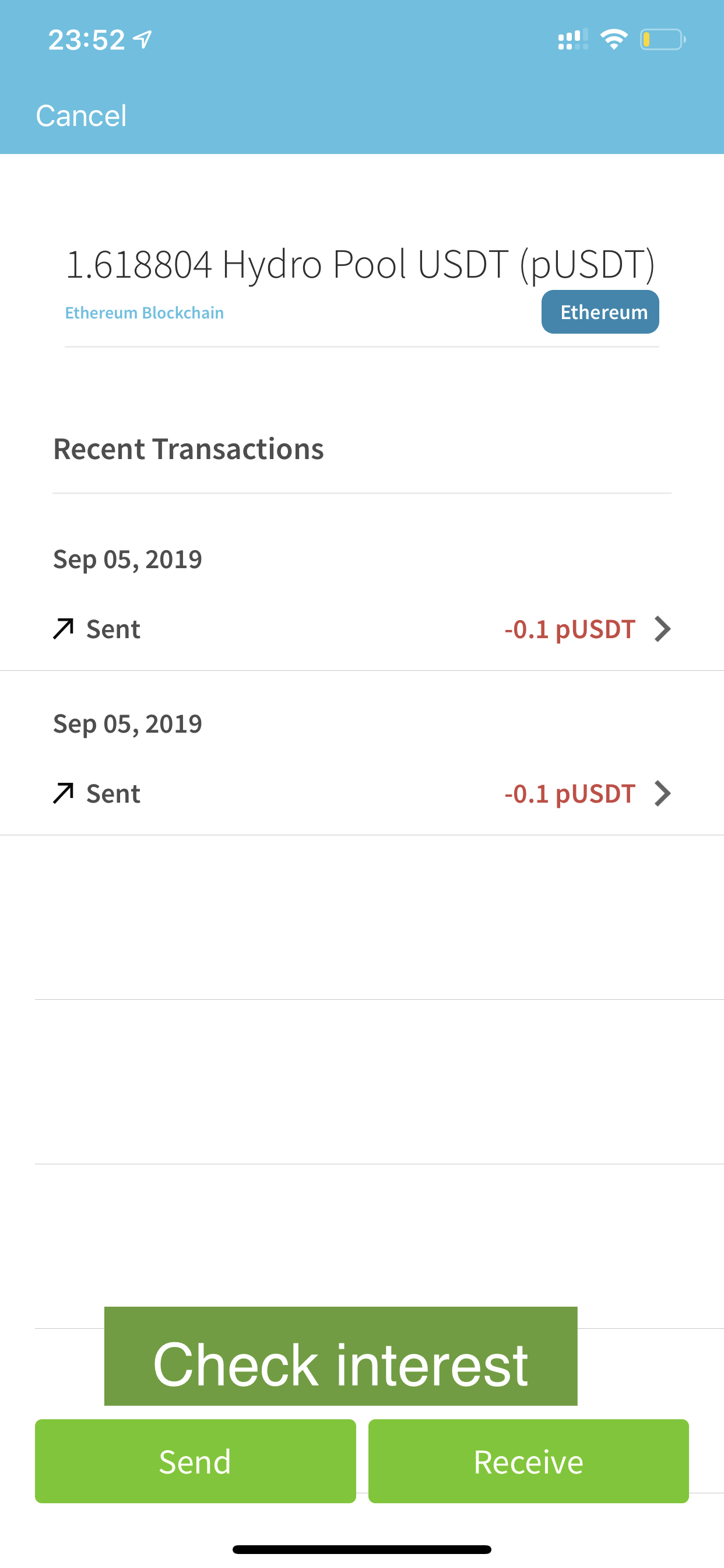The image size is (724, 1568).
Task: Tap the Check interest button
Action: pyautogui.click(x=340, y=1356)
